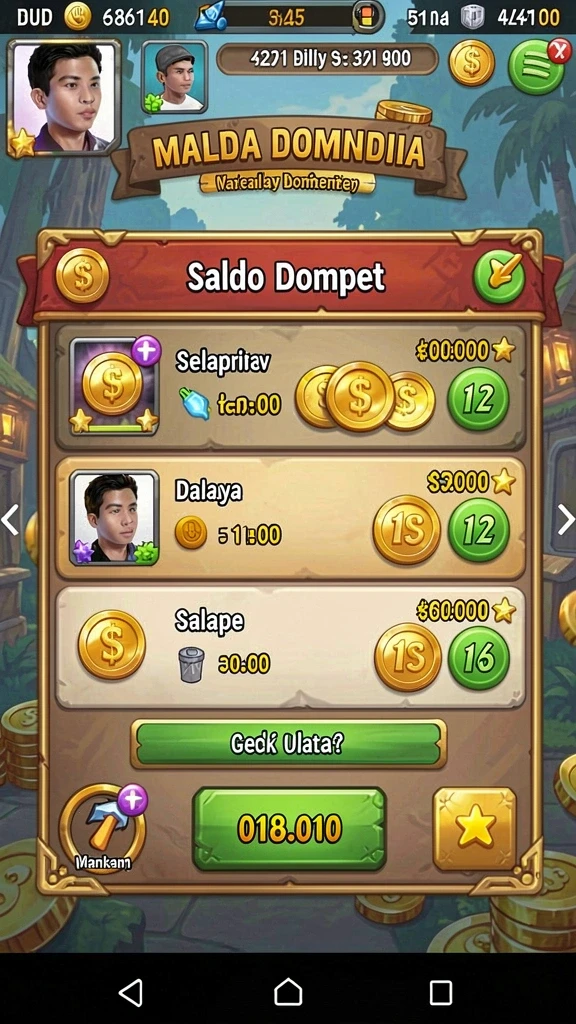The width and height of the screenshot is (576, 1024).
Task: Tap the green 16 button in Salape row
Action: (x=478, y=658)
